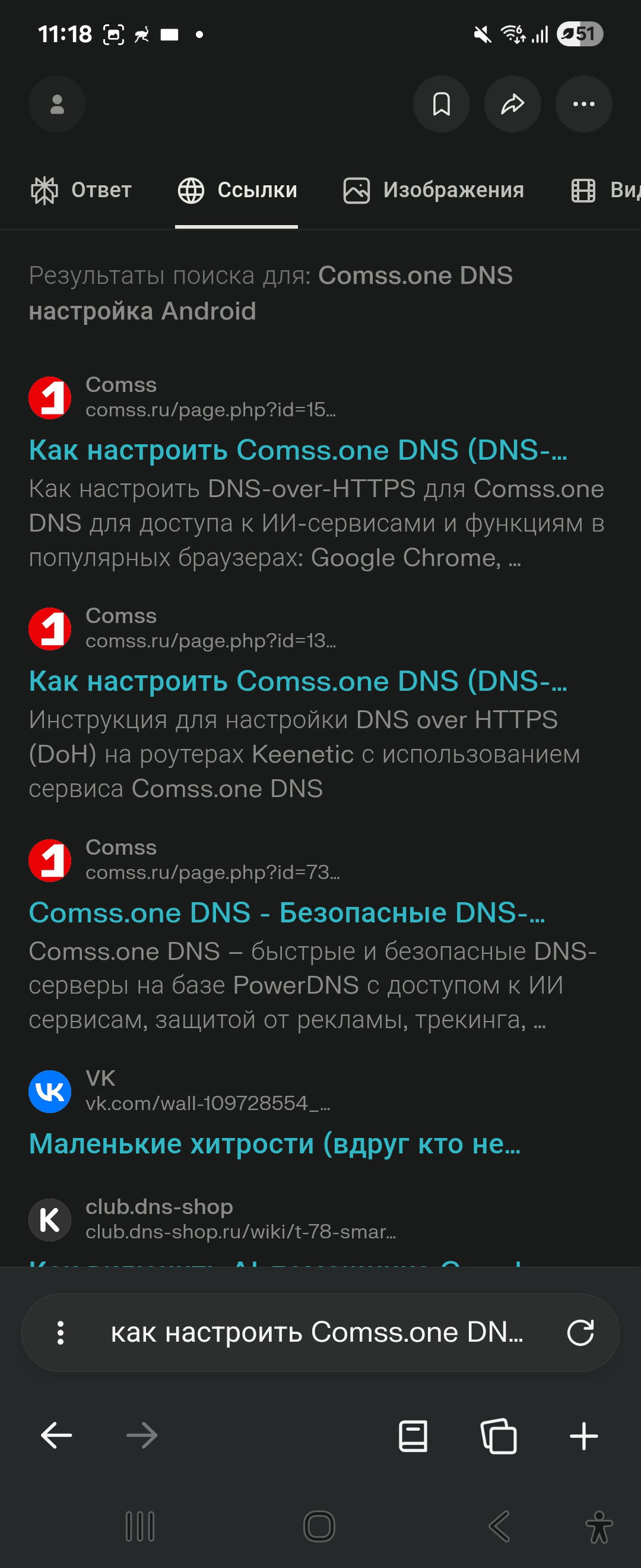Open the Comss result about Keenetic routers
This screenshot has width=641, height=1568.
297,681
